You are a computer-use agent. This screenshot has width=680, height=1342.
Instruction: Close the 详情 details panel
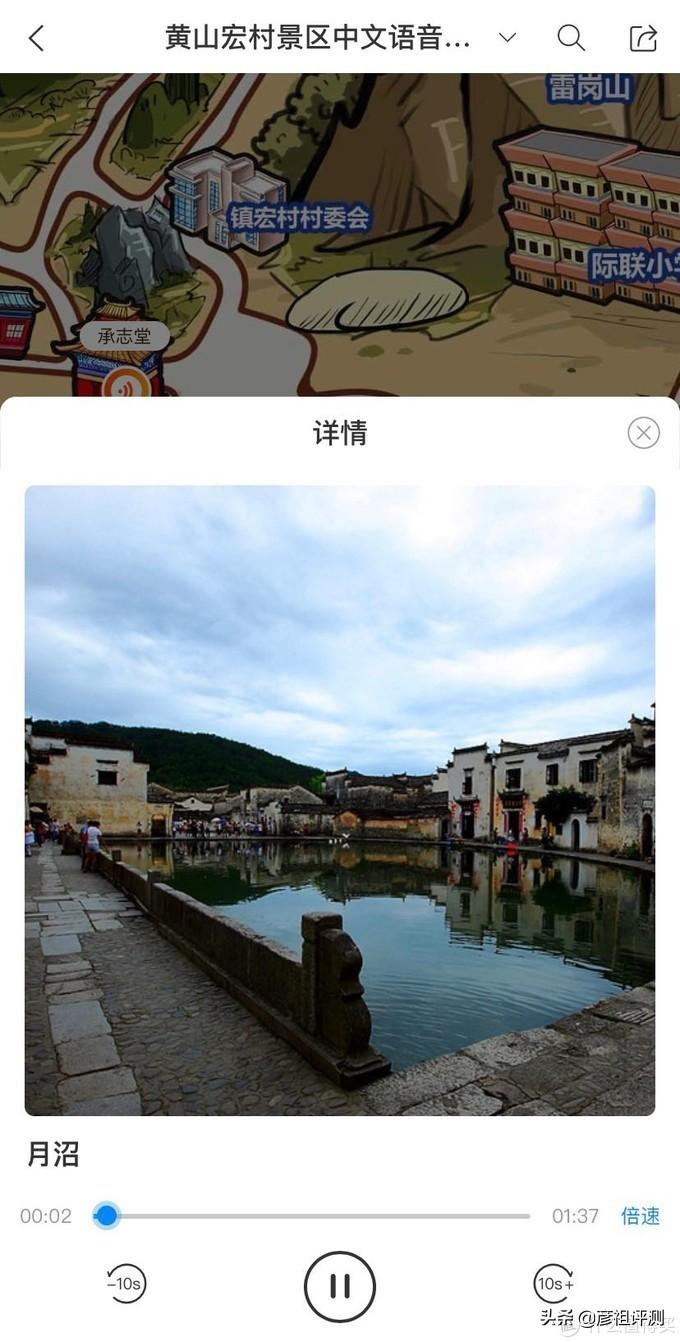point(643,433)
